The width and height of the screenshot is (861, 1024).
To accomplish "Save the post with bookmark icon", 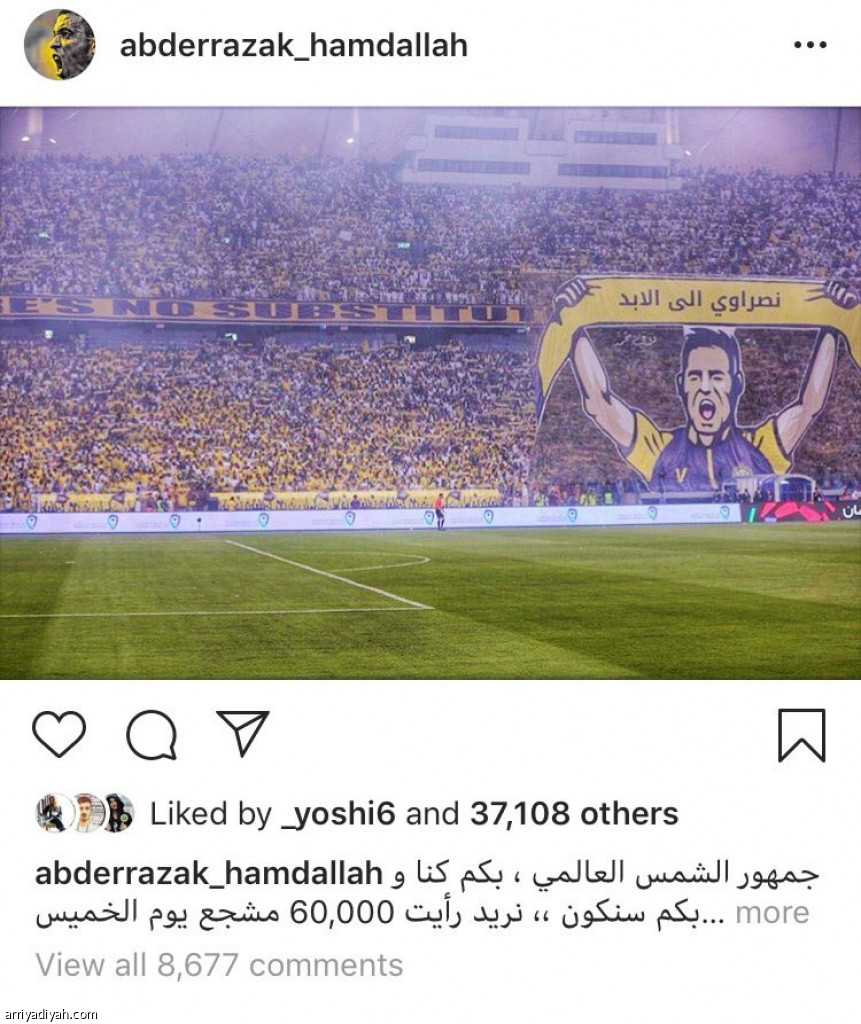I will pos(801,736).
